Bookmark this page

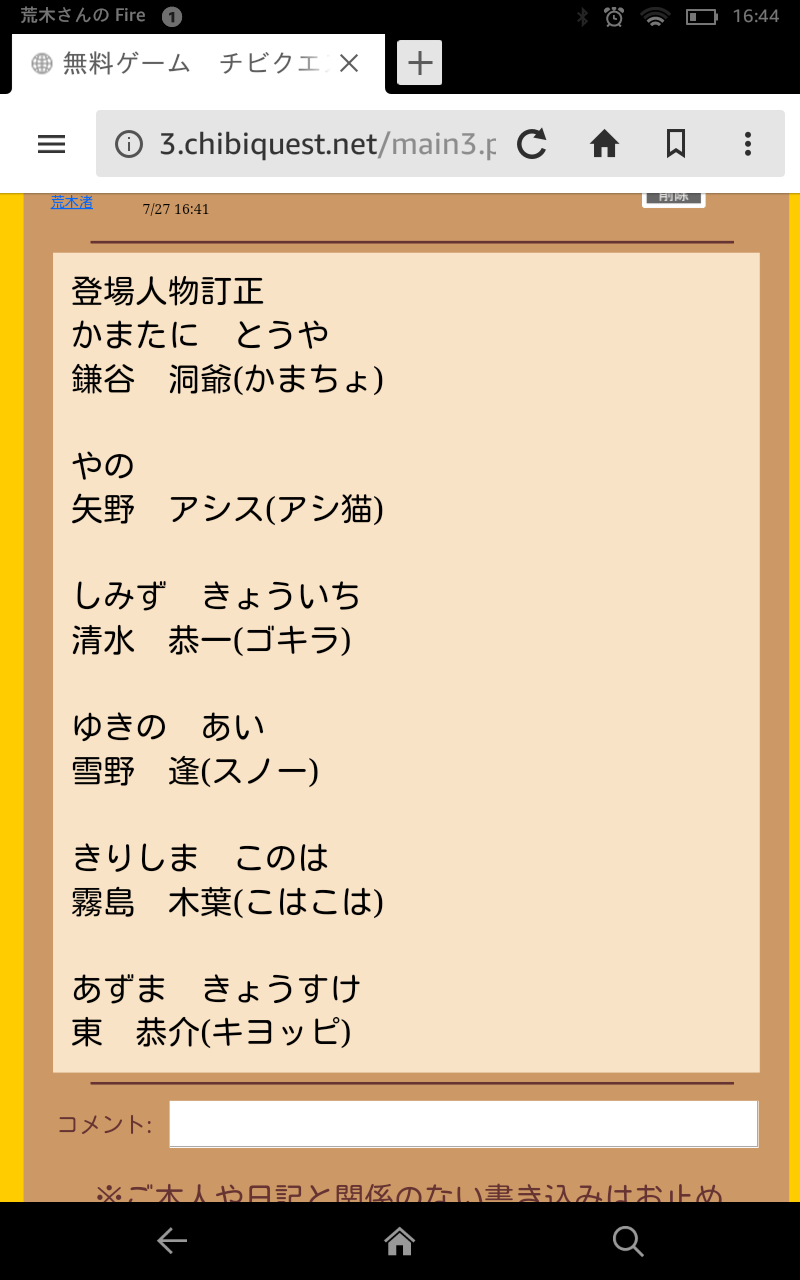[676, 144]
